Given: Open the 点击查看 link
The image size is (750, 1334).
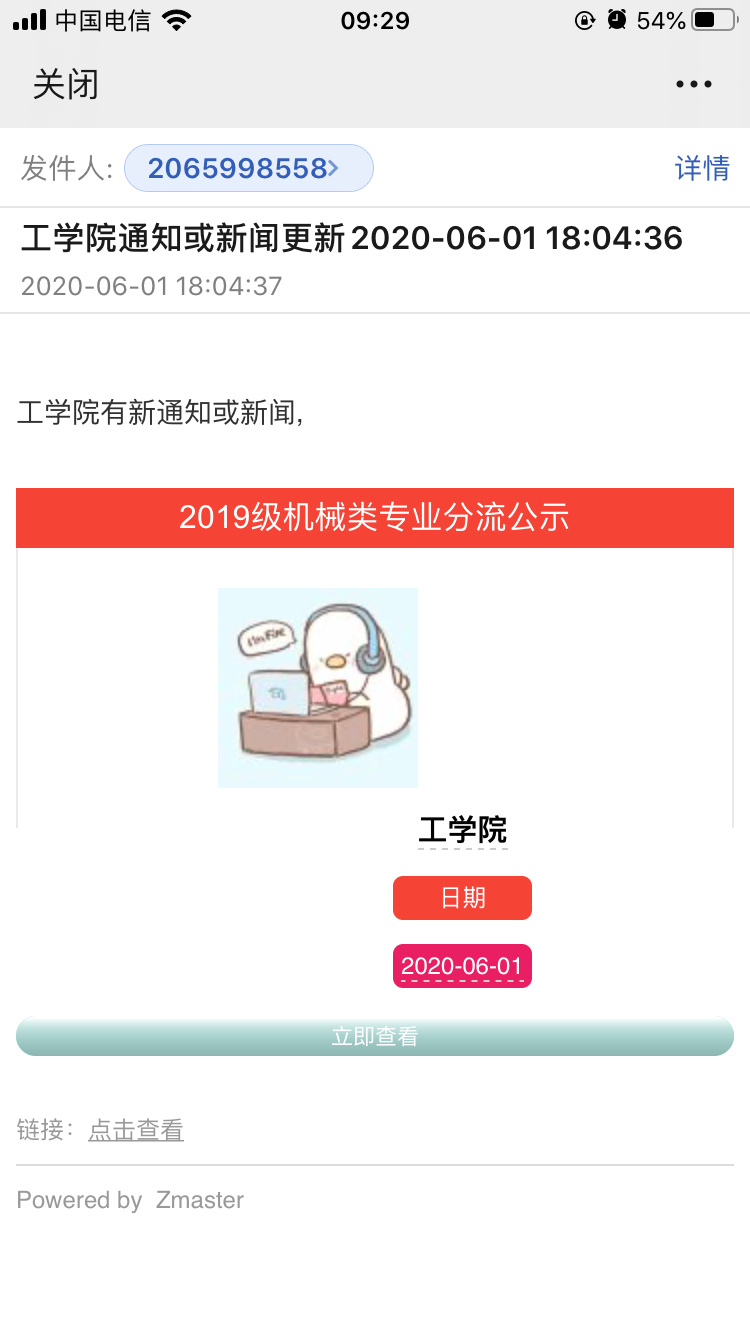Looking at the screenshot, I should click(x=136, y=1130).
